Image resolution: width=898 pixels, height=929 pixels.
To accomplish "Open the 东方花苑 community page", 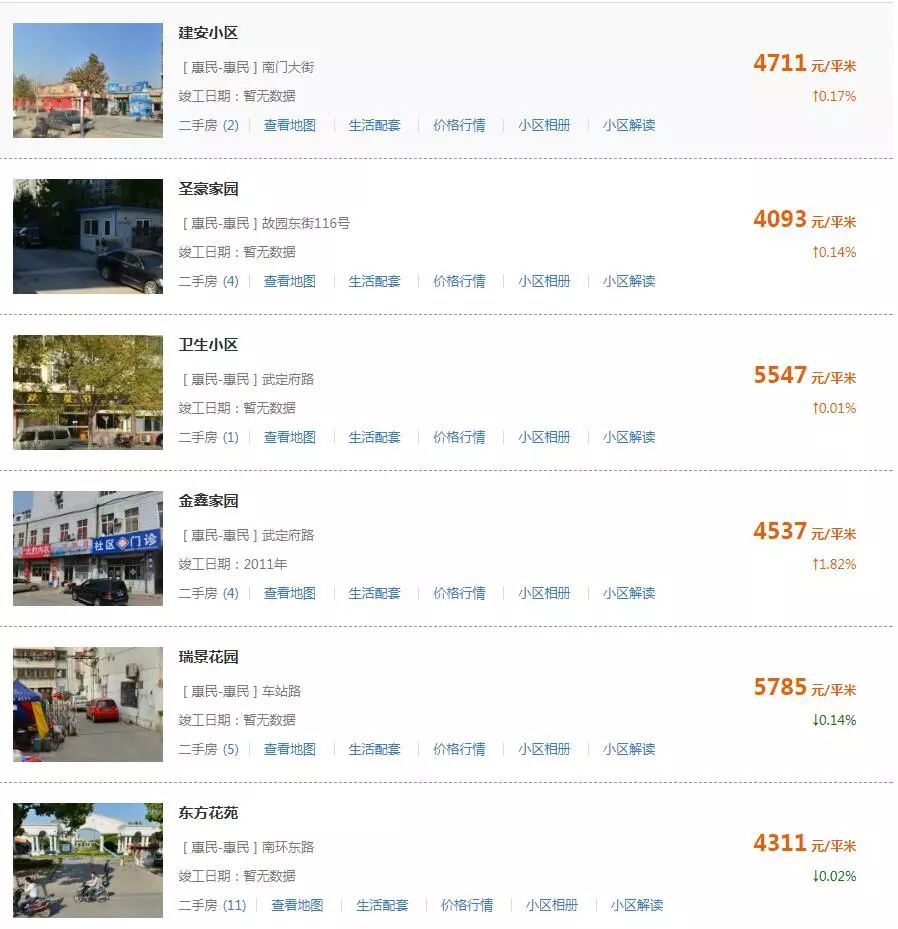I will [x=210, y=813].
